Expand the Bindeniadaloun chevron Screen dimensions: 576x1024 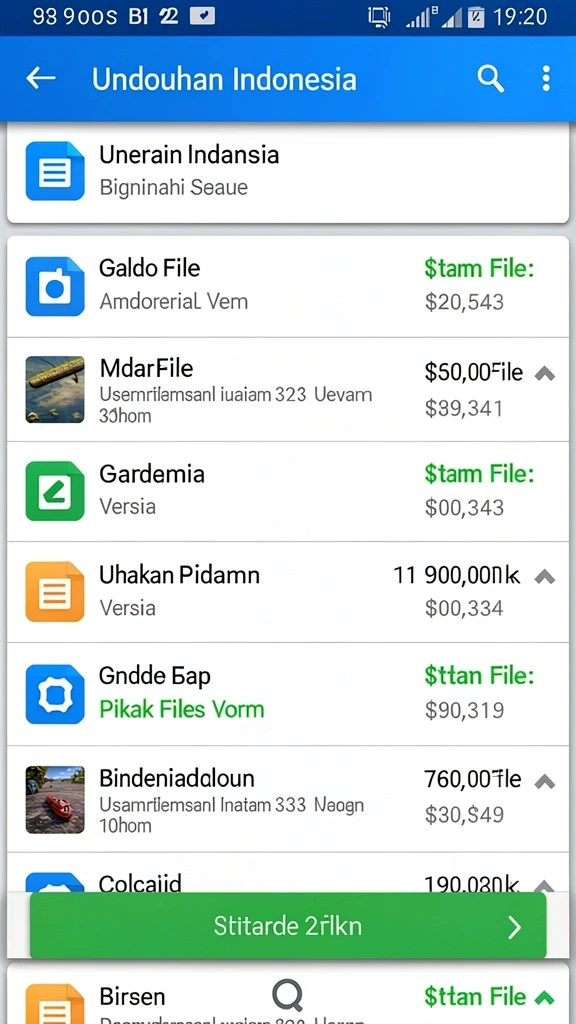coord(544,781)
